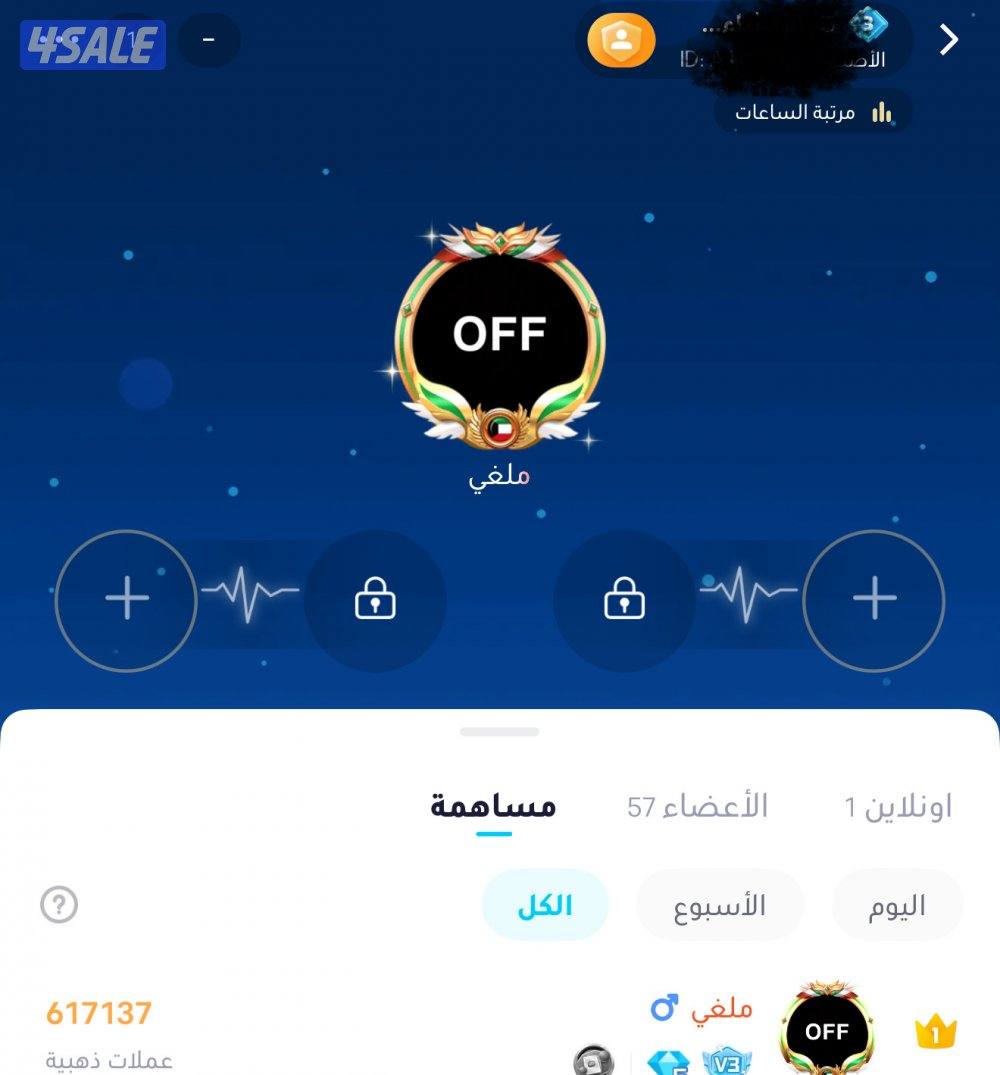Keep الكل filter selected

pyautogui.click(x=544, y=904)
